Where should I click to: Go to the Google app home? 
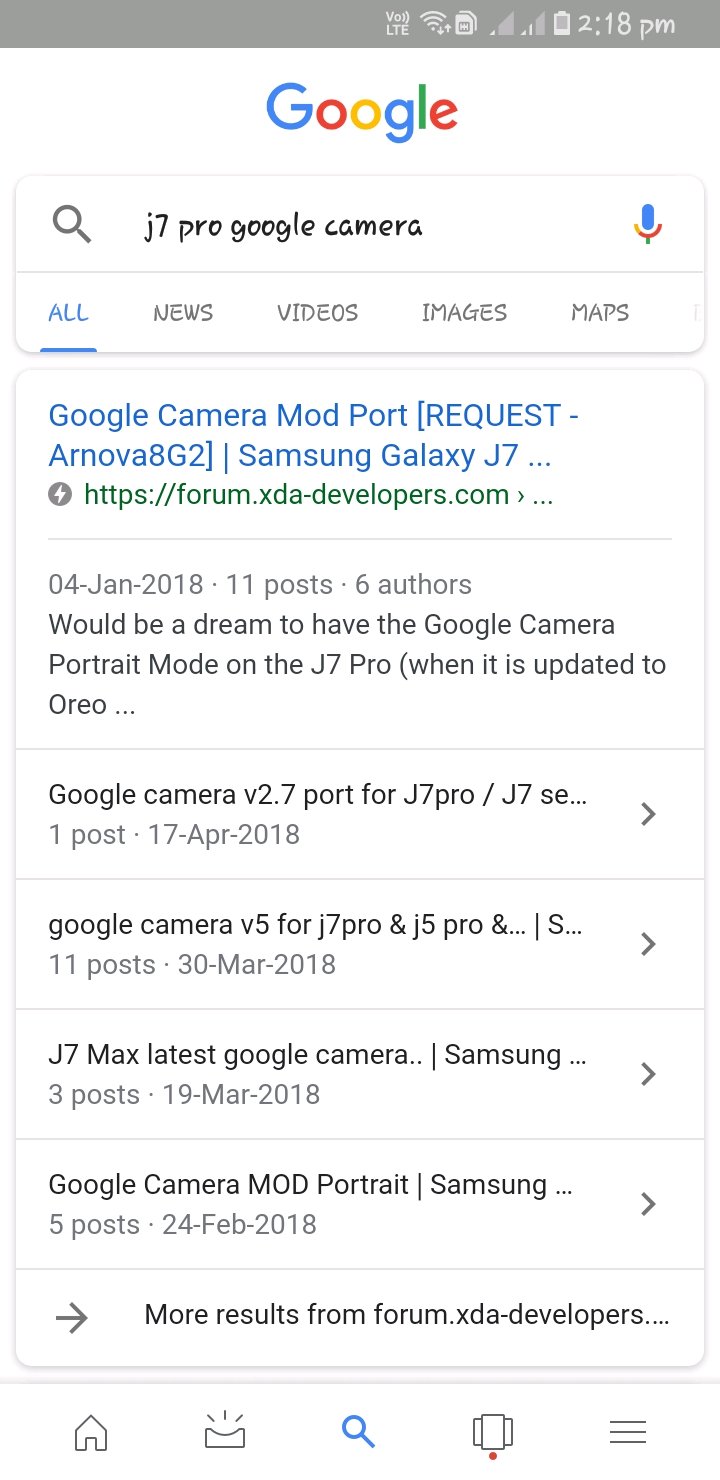(x=91, y=1433)
